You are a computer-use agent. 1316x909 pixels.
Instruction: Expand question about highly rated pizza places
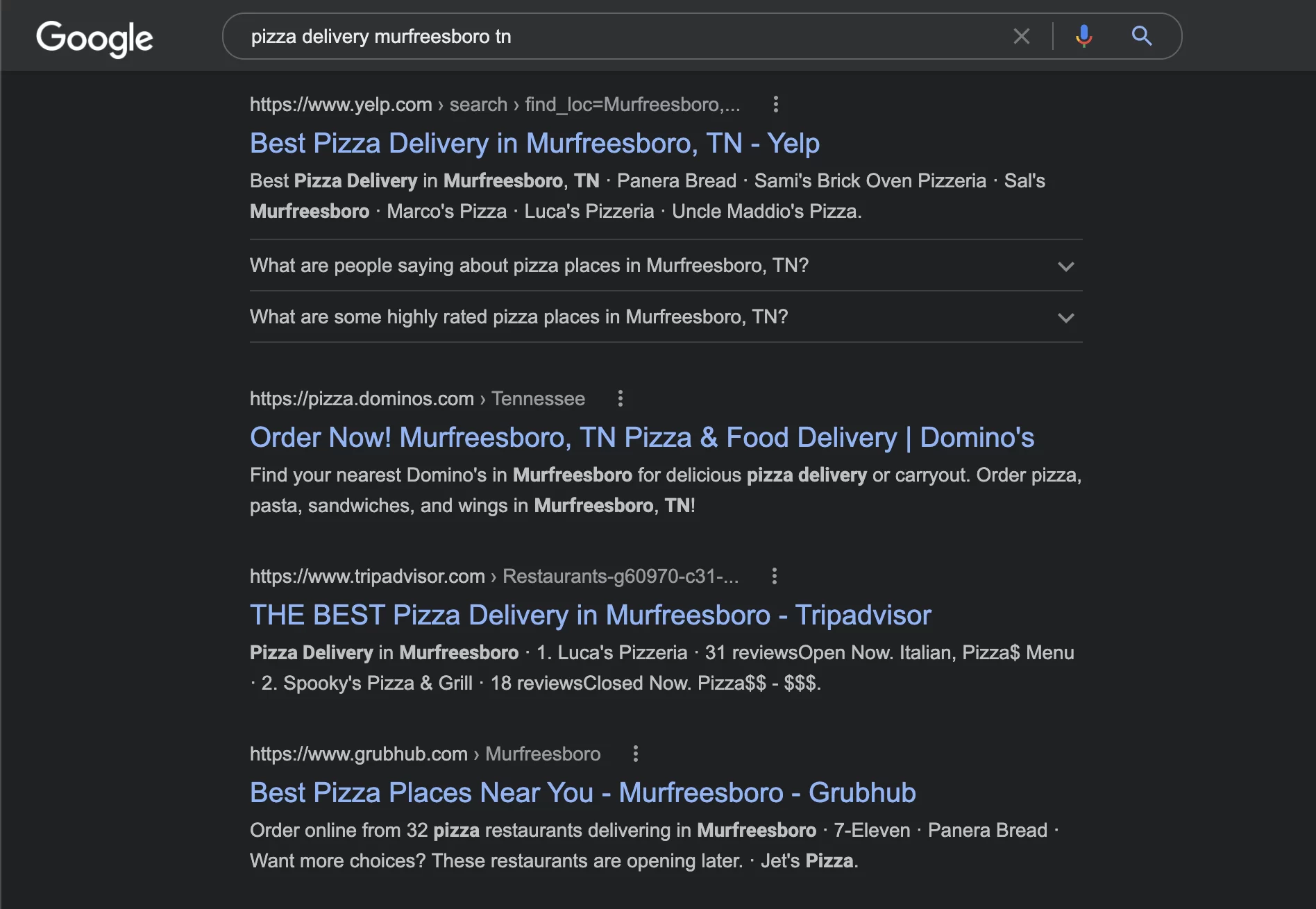coord(665,317)
